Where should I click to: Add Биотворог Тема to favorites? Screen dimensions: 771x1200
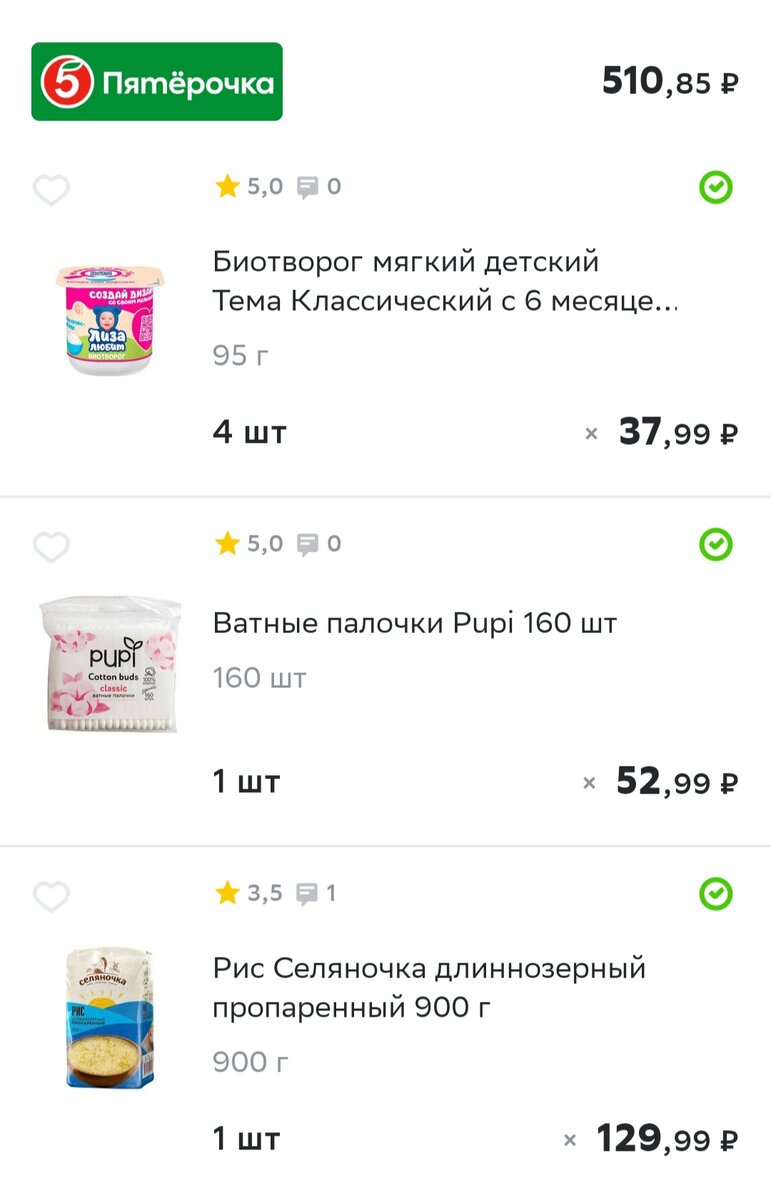coord(51,190)
